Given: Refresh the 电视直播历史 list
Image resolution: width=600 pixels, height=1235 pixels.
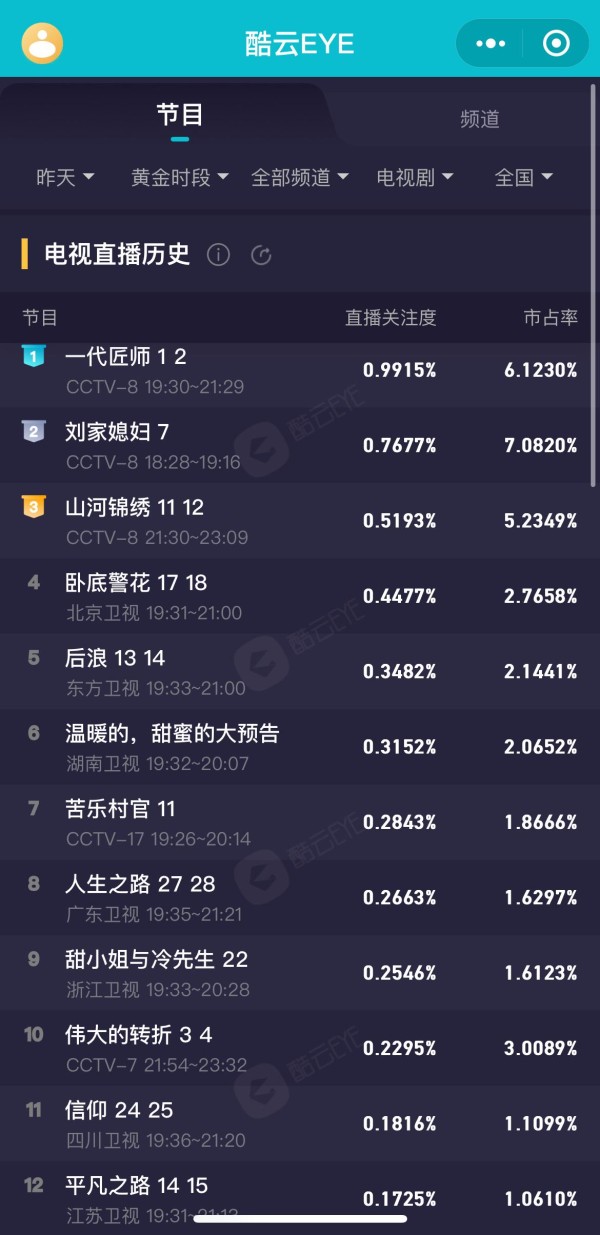Looking at the screenshot, I should [x=261, y=255].
